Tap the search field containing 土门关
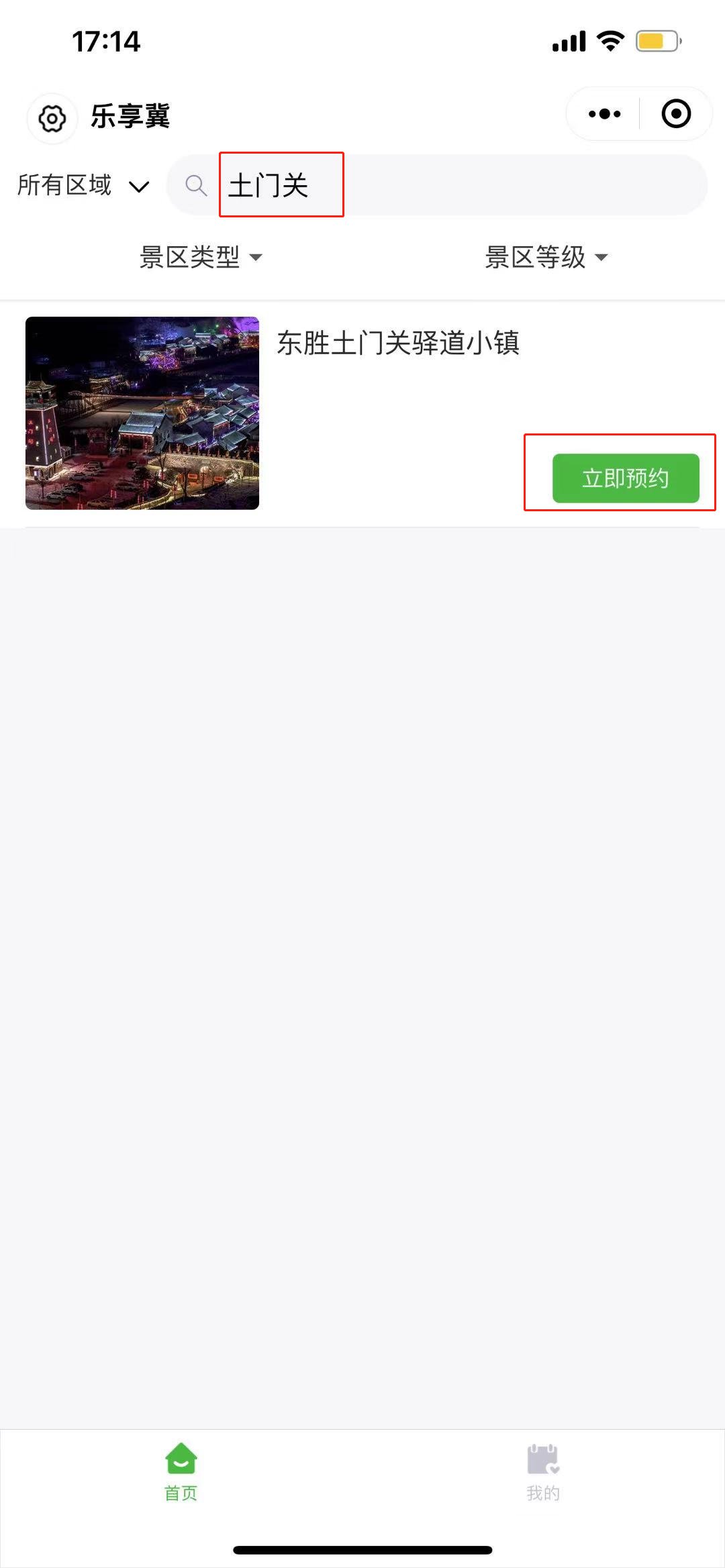The height and width of the screenshot is (1568, 725). (x=437, y=185)
